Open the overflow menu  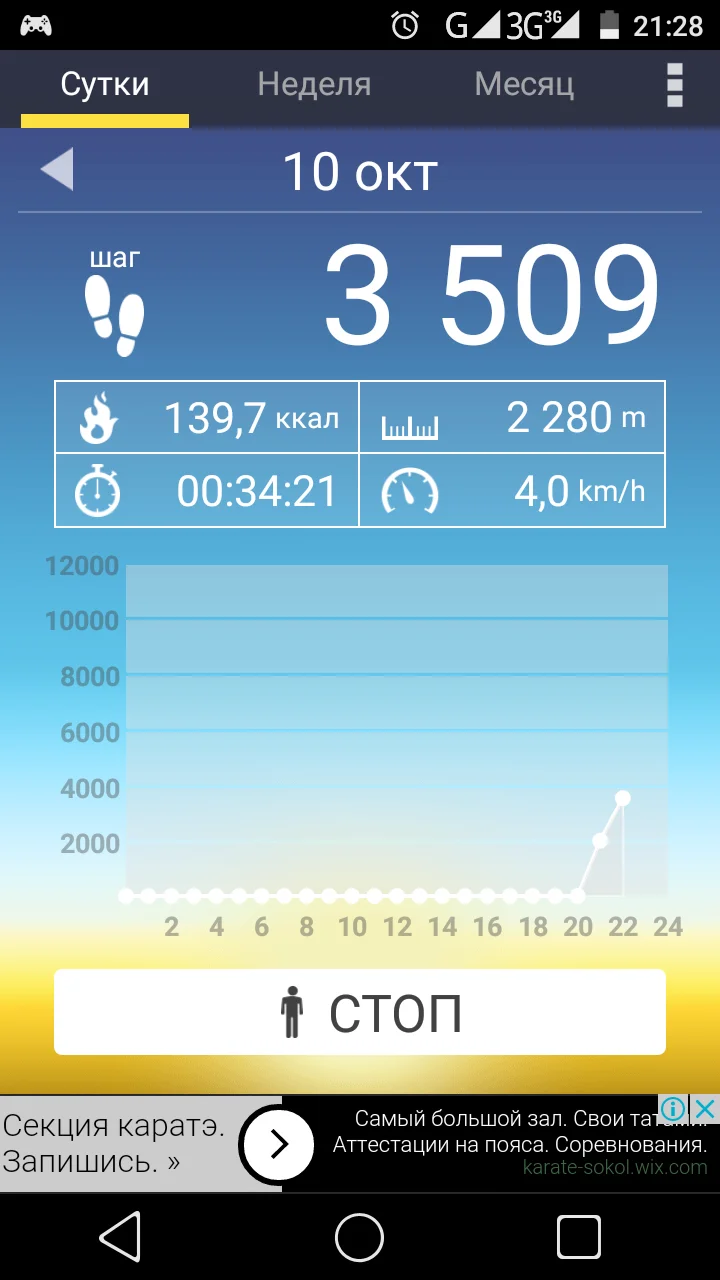(675, 85)
